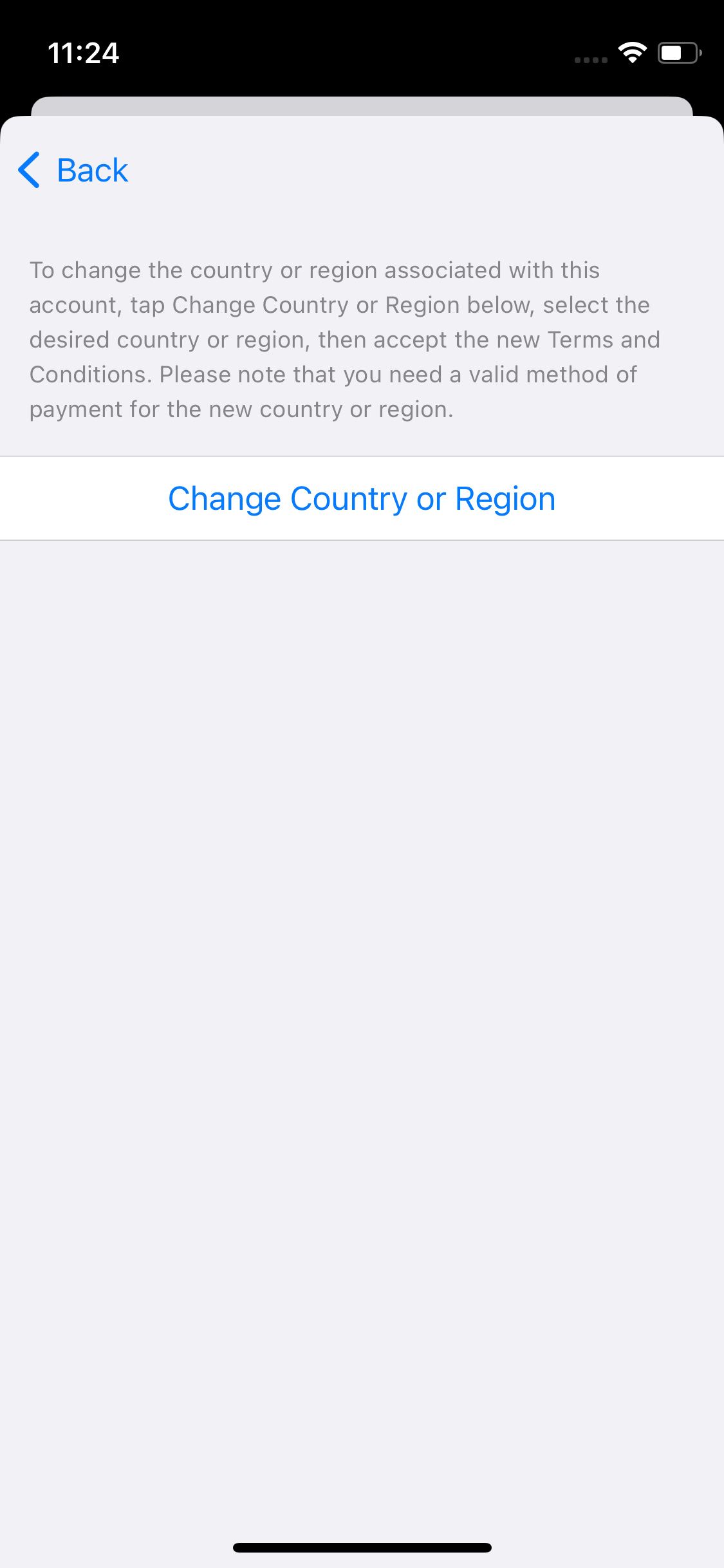Tap Change Country or Region
Screen dimensions: 724x1568
click(362, 498)
